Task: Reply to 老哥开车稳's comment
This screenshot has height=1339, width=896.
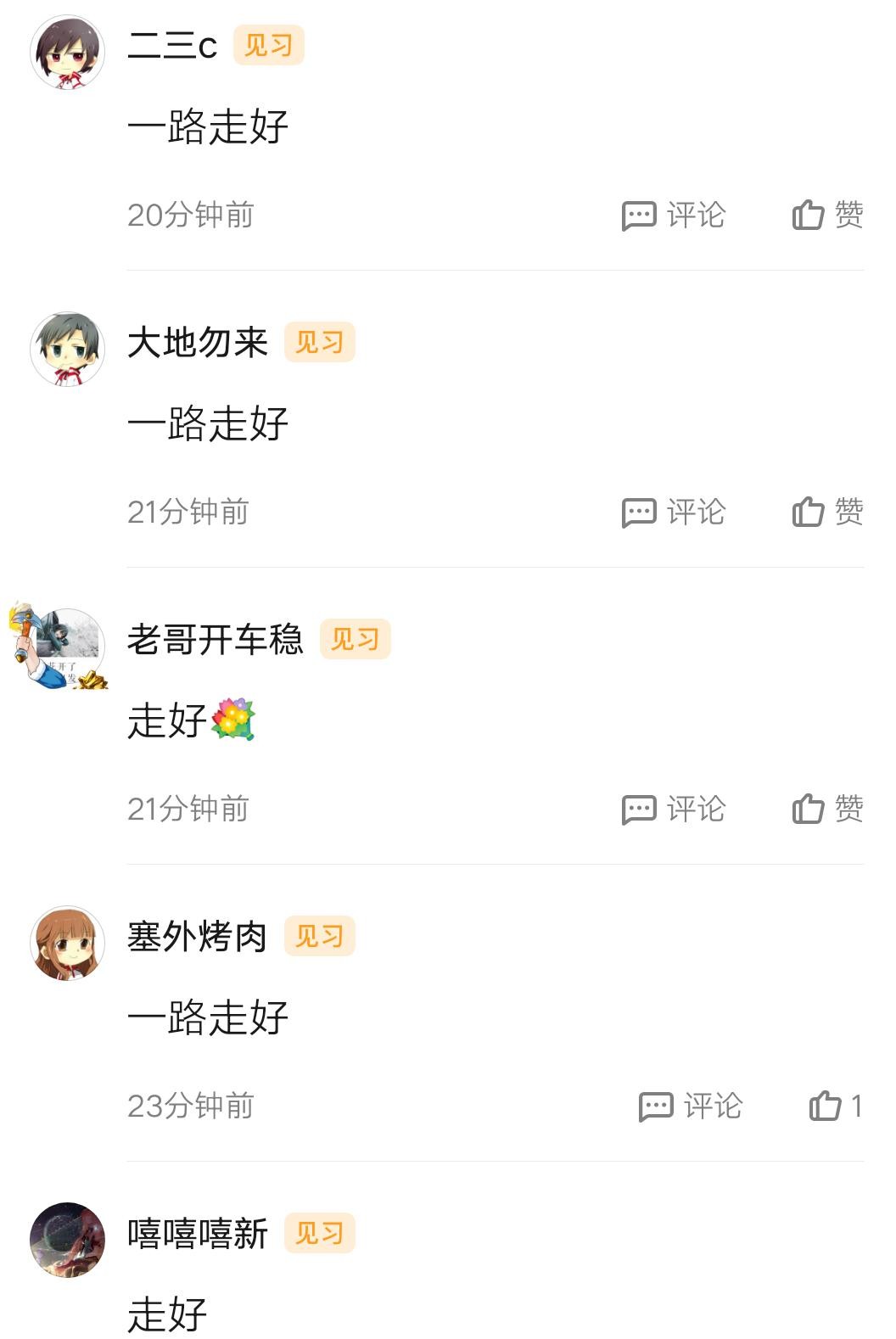Action: click(674, 810)
